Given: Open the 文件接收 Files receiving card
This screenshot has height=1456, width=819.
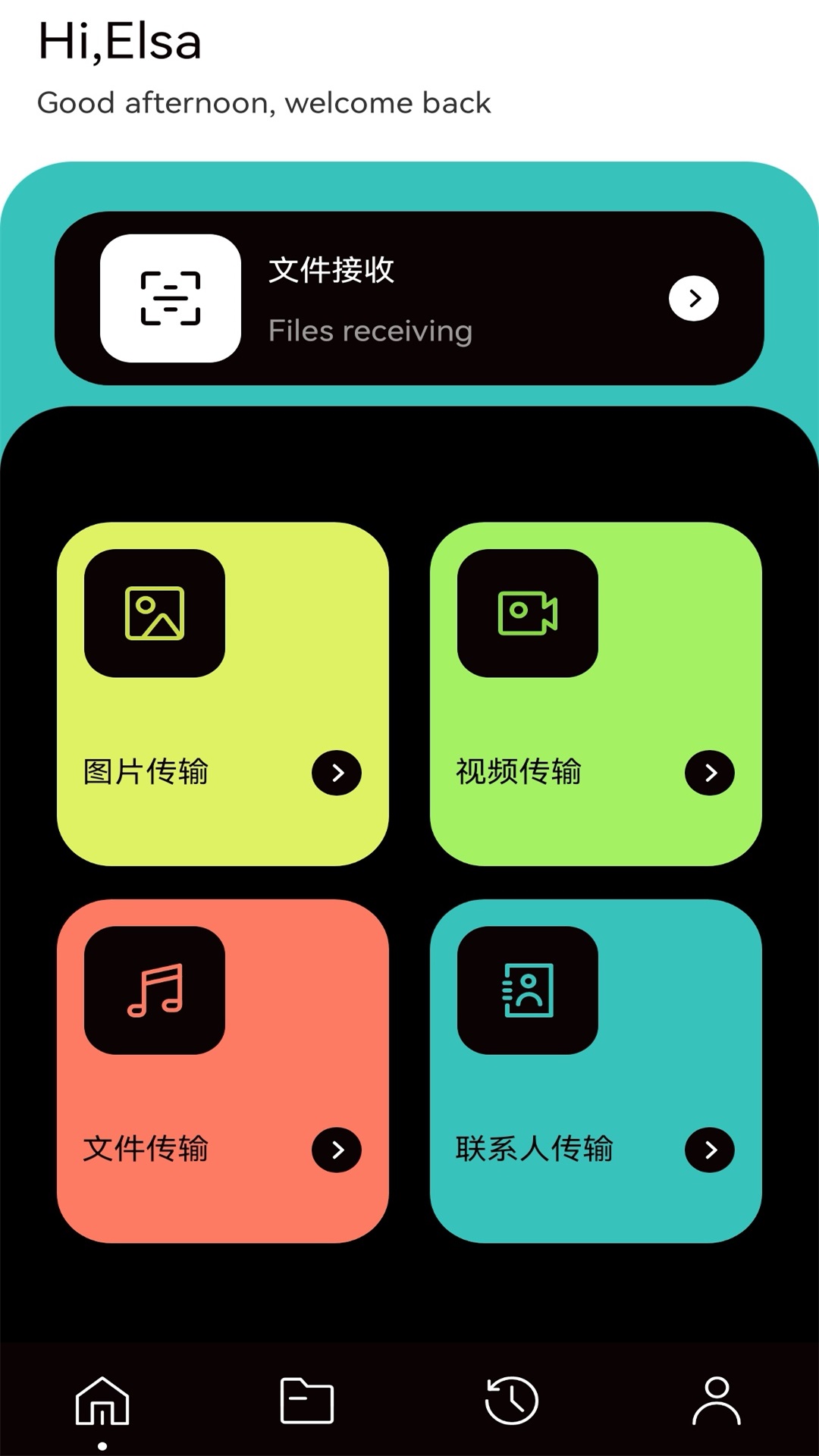Looking at the screenshot, I should [x=409, y=298].
